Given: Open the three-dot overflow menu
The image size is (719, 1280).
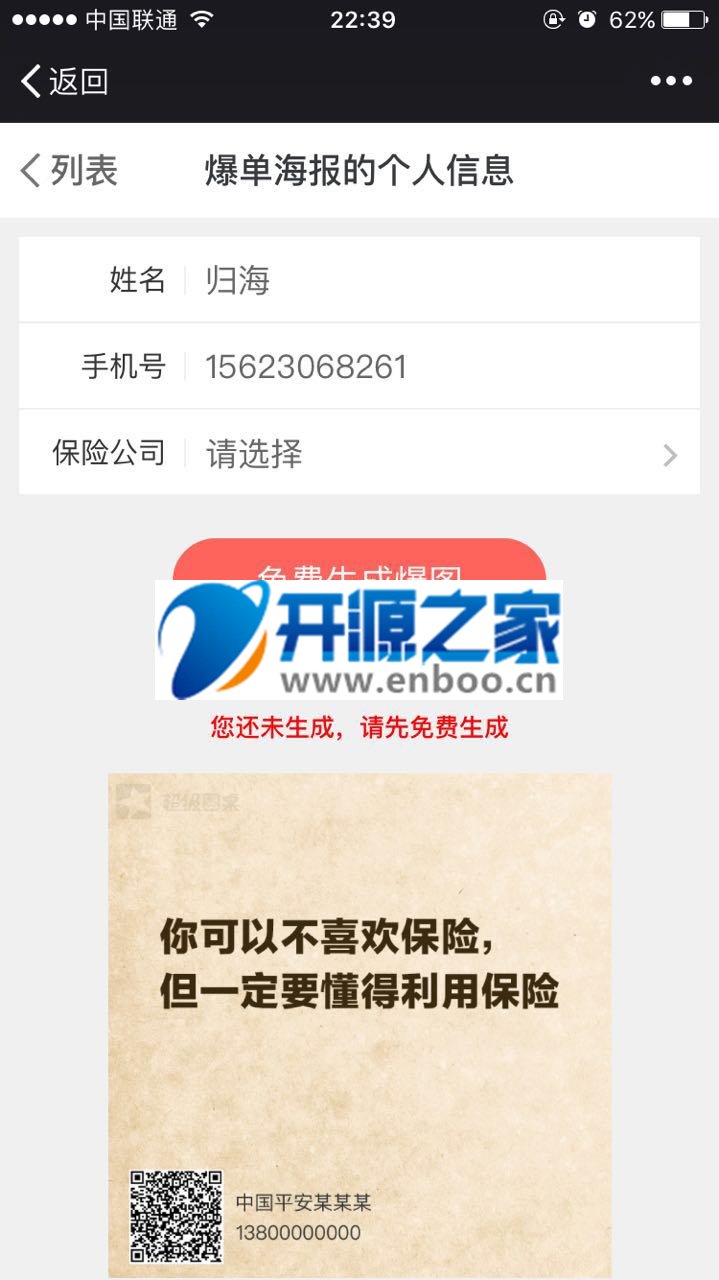Looking at the screenshot, I should 671,81.
